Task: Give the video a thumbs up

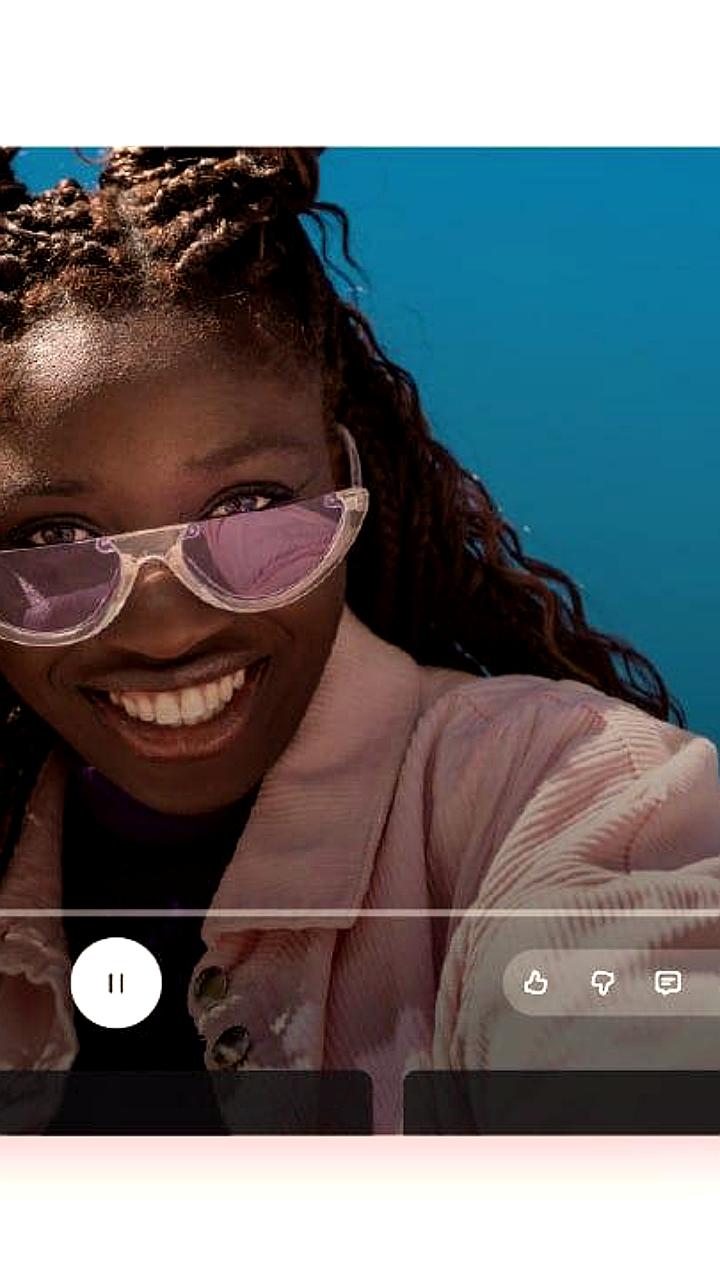Action: (x=536, y=983)
